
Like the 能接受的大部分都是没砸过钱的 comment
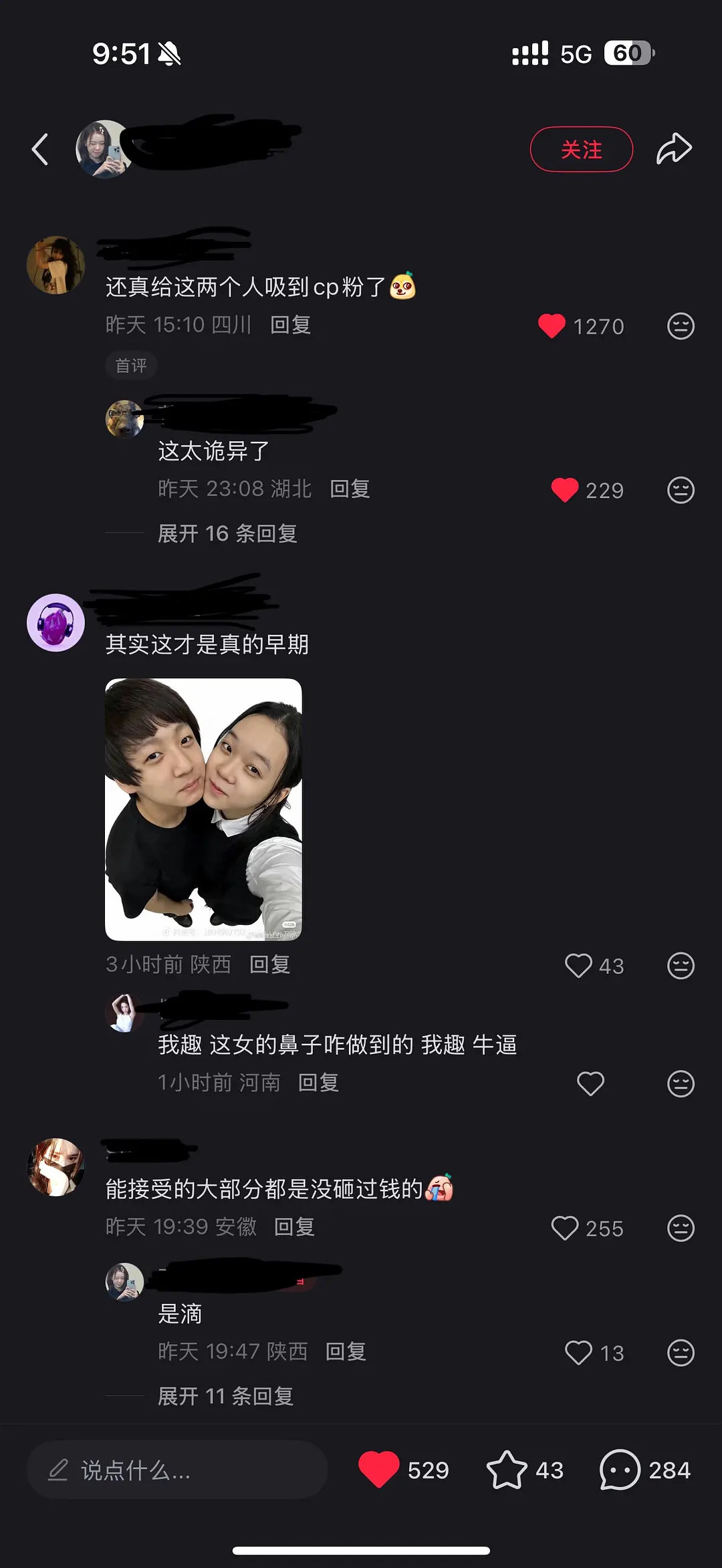[565, 1228]
